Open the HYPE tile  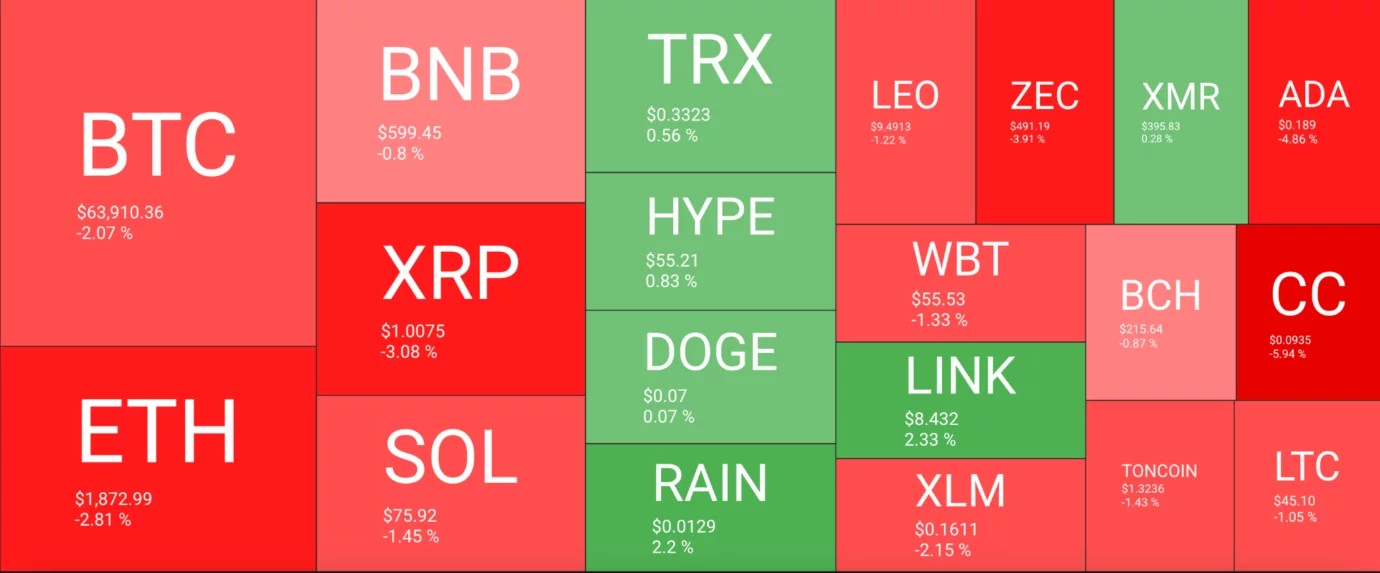710,241
